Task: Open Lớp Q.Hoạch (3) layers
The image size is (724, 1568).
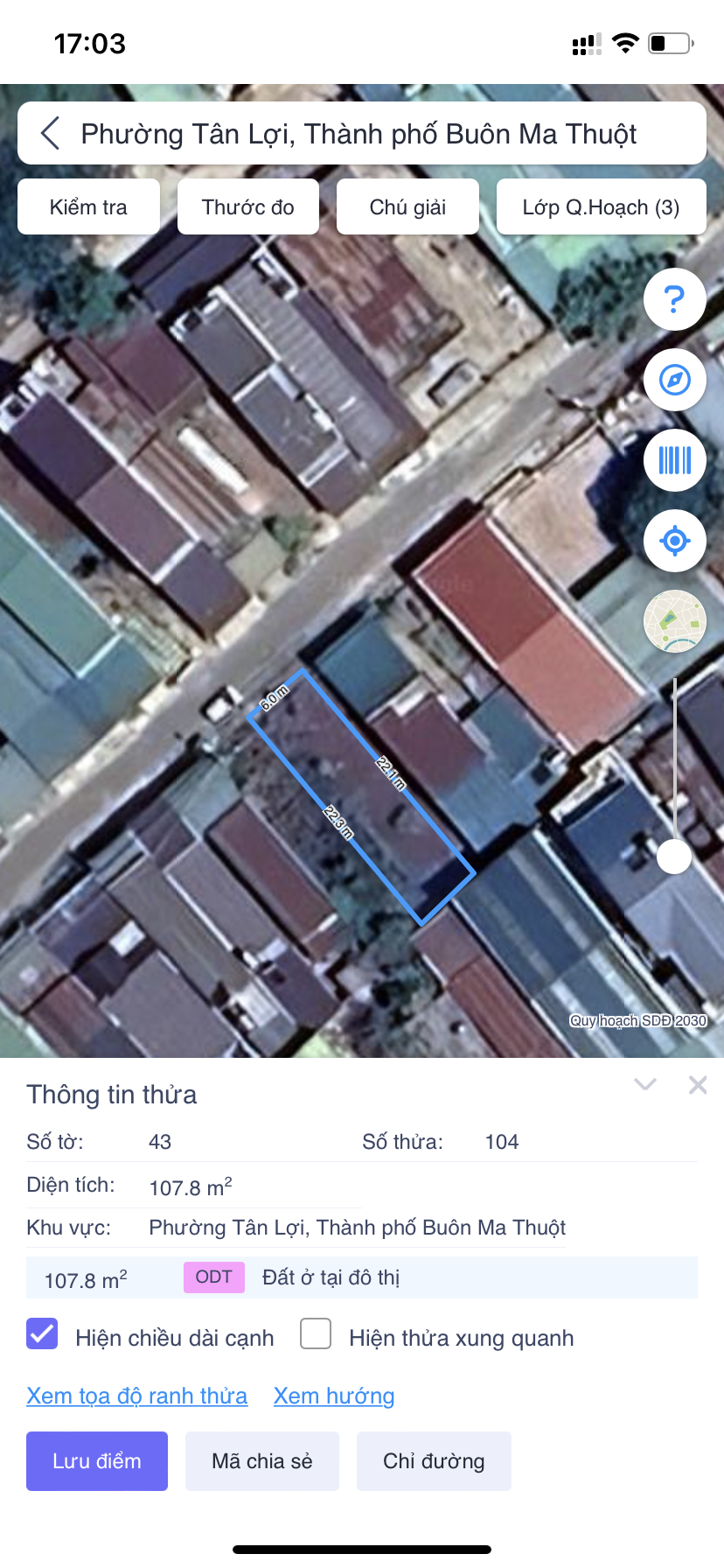Action: (x=601, y=207)
